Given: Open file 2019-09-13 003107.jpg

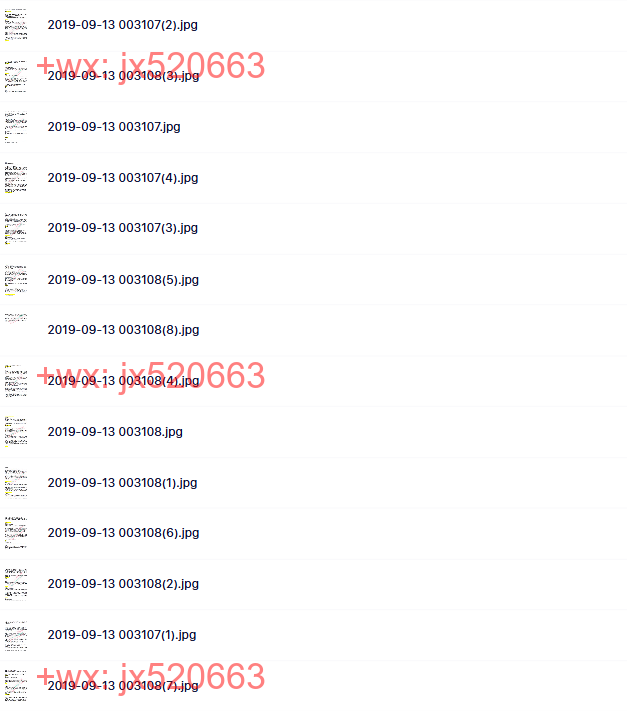Looking at the screenshot, I should coord(113,126).
